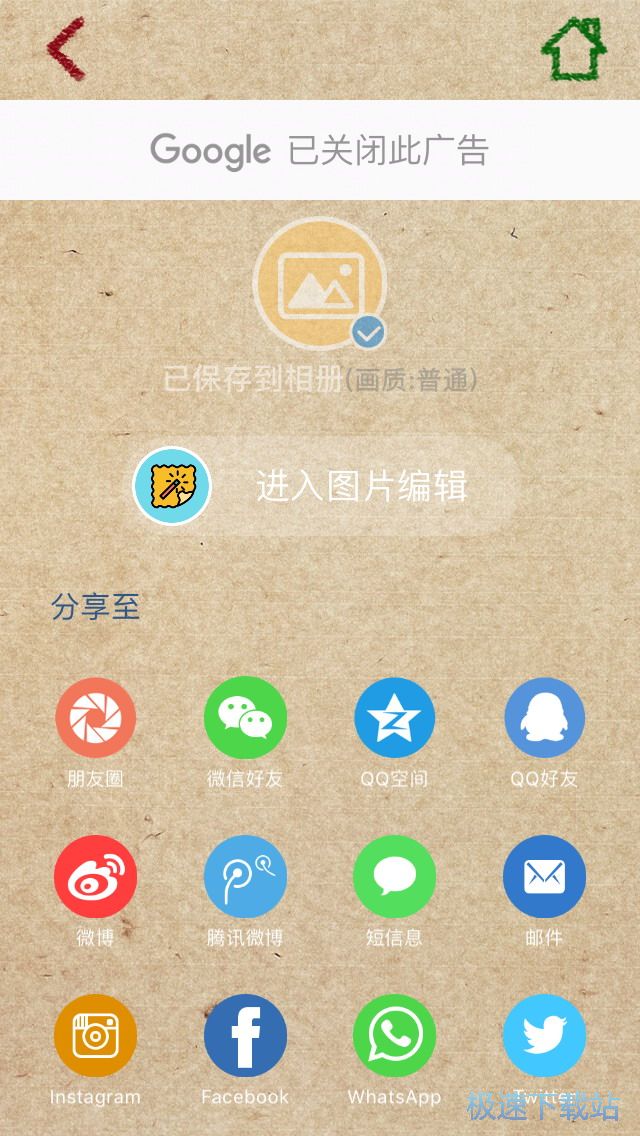Screen dimensions: 640x1136
Task: Send to QQ好友
Action: click(544, 718)
